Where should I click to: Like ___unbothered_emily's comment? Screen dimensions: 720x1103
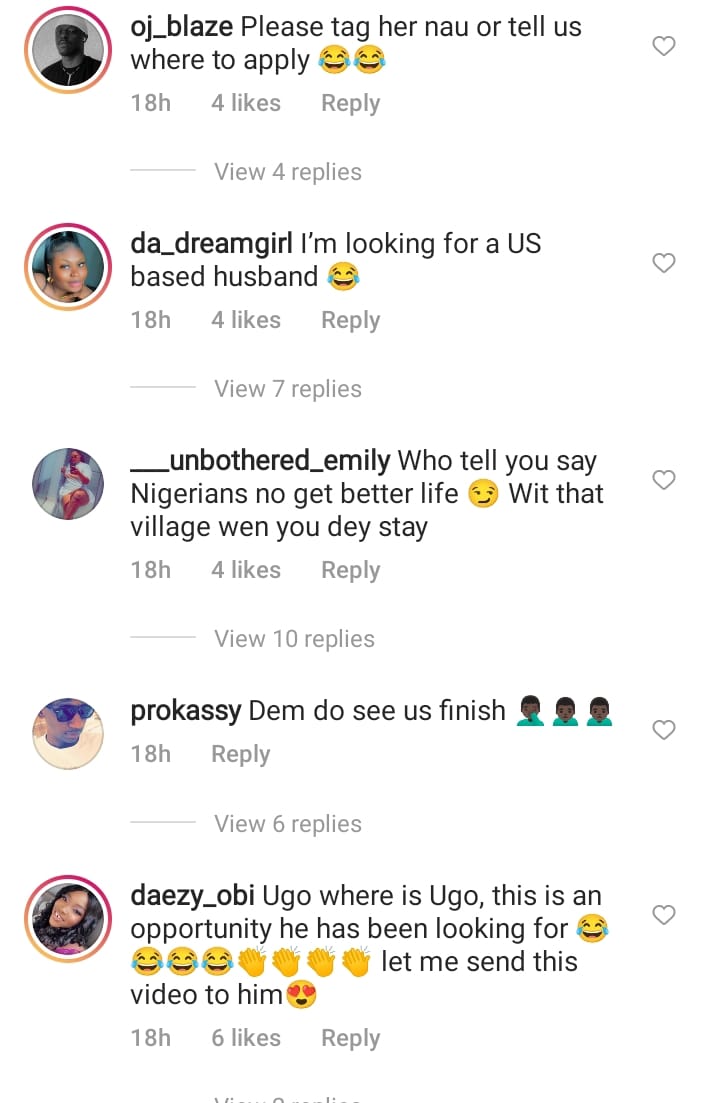[664, 481]
